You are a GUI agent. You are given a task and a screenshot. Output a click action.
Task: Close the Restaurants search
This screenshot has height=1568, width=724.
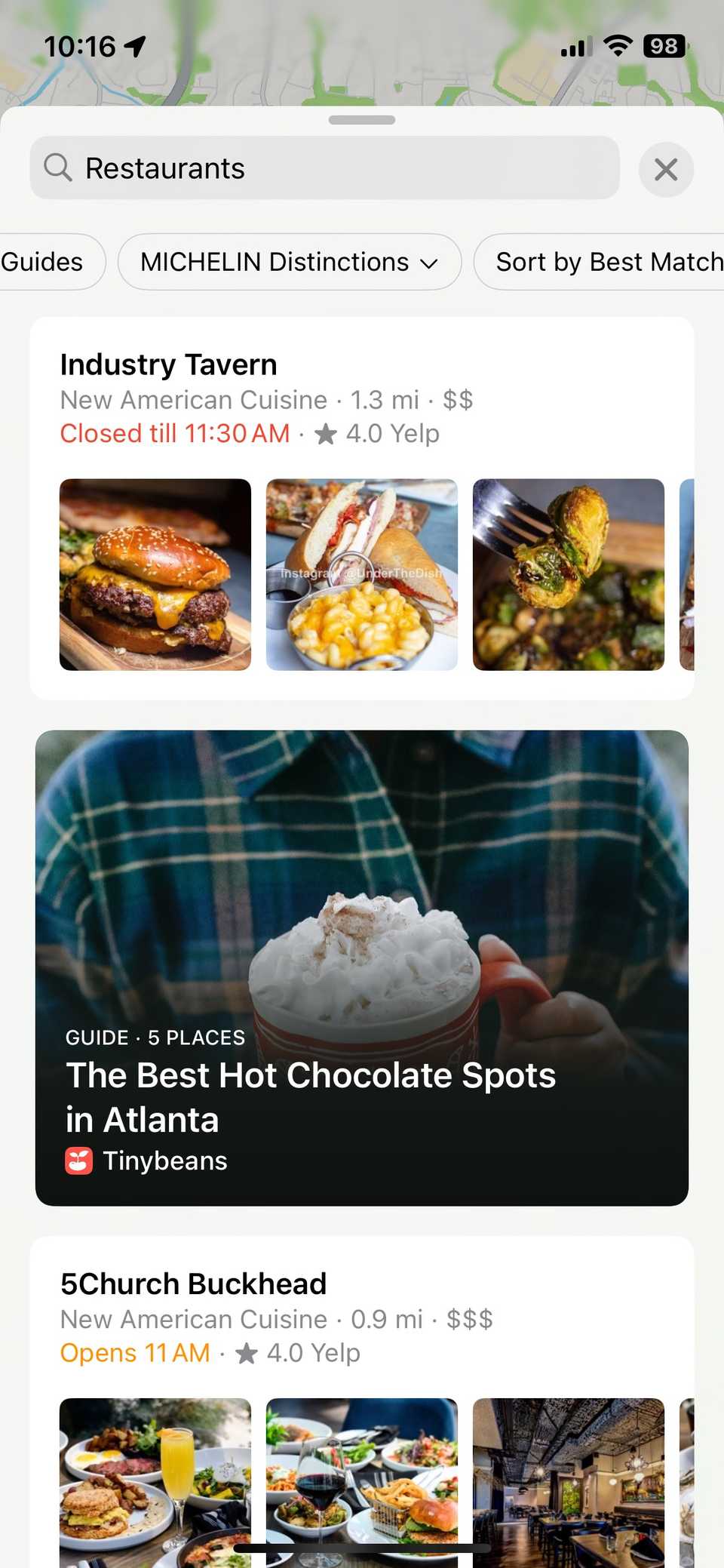666,169
